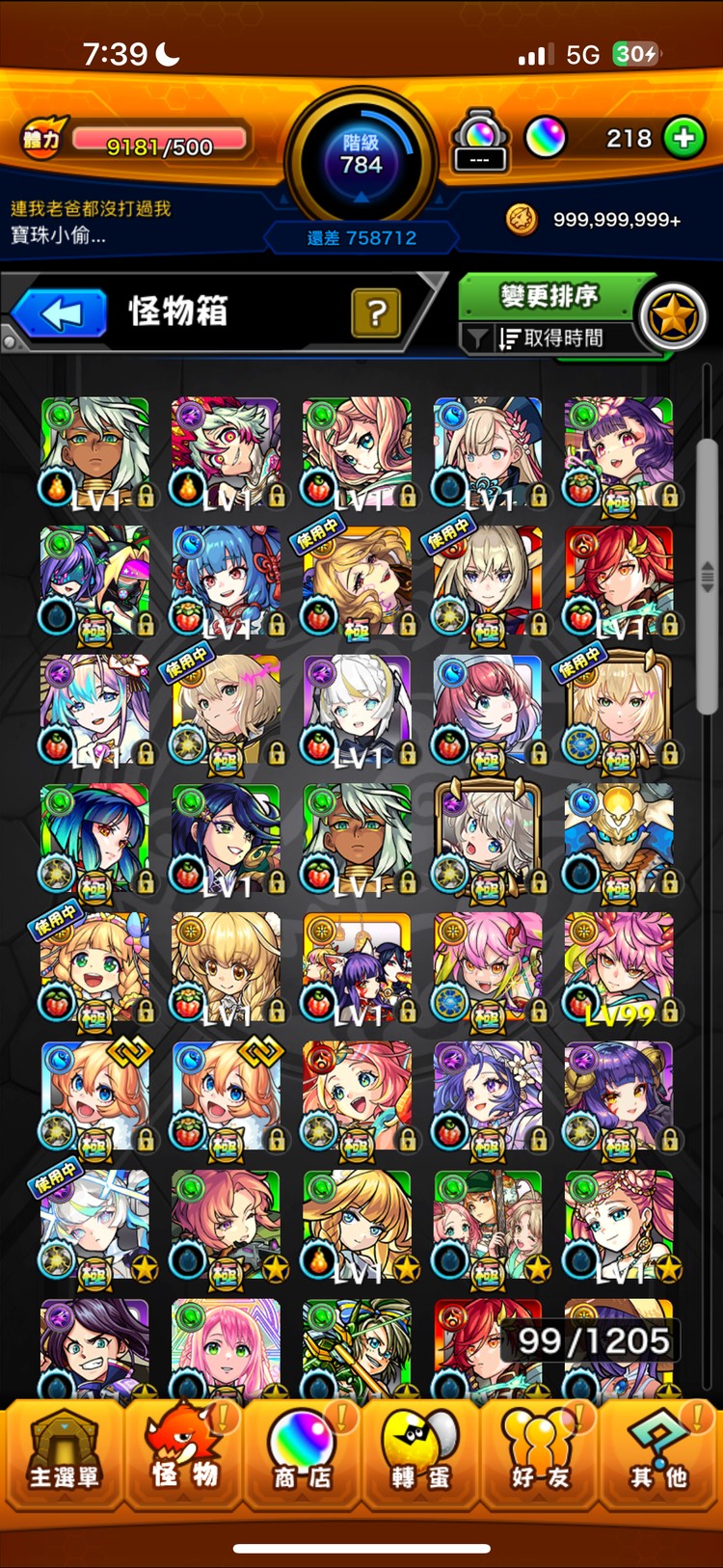Switch to the 怪物 monster tab

(183, 1454)
